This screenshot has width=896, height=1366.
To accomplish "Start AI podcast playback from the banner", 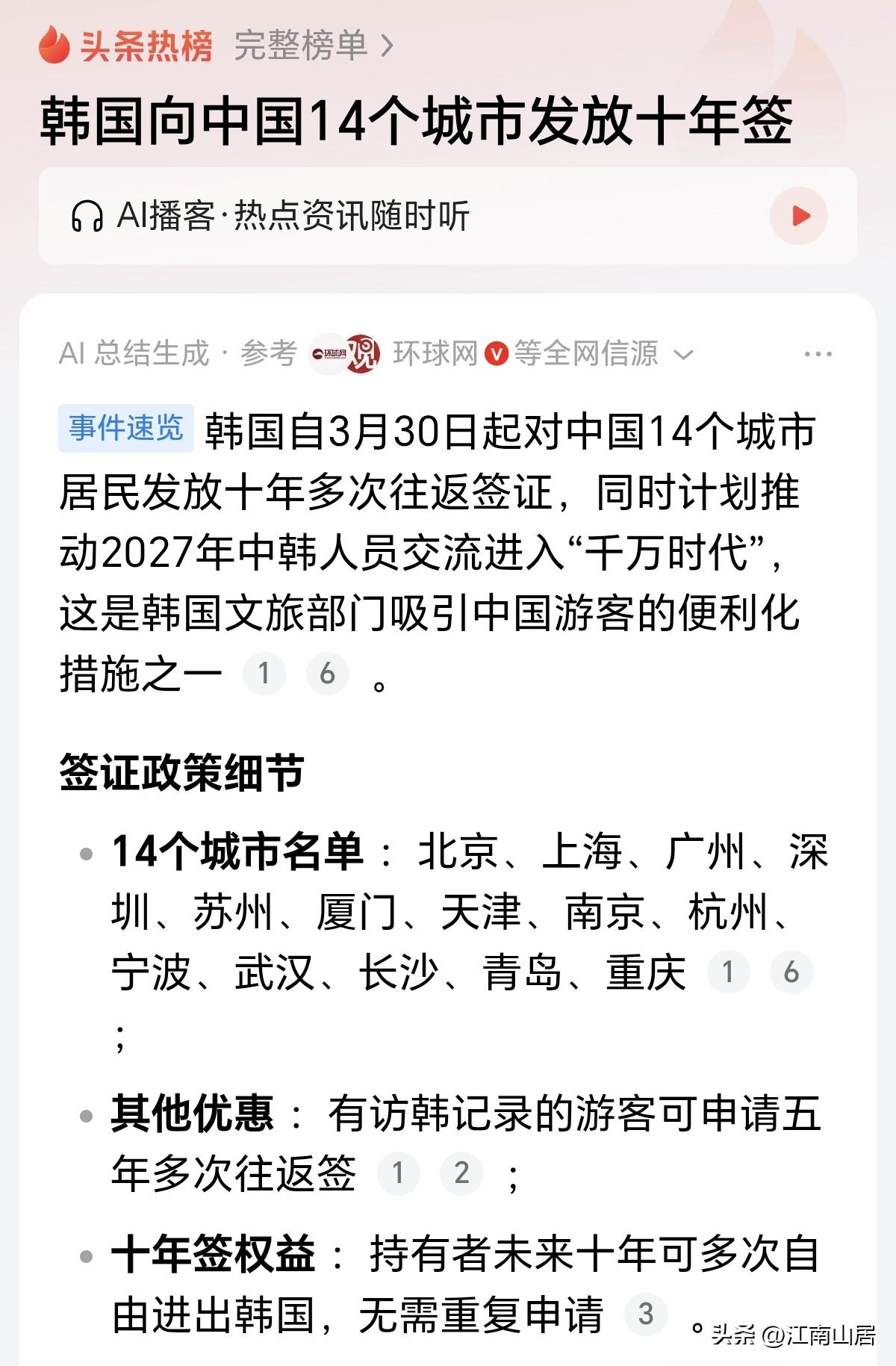I will 801,217.
